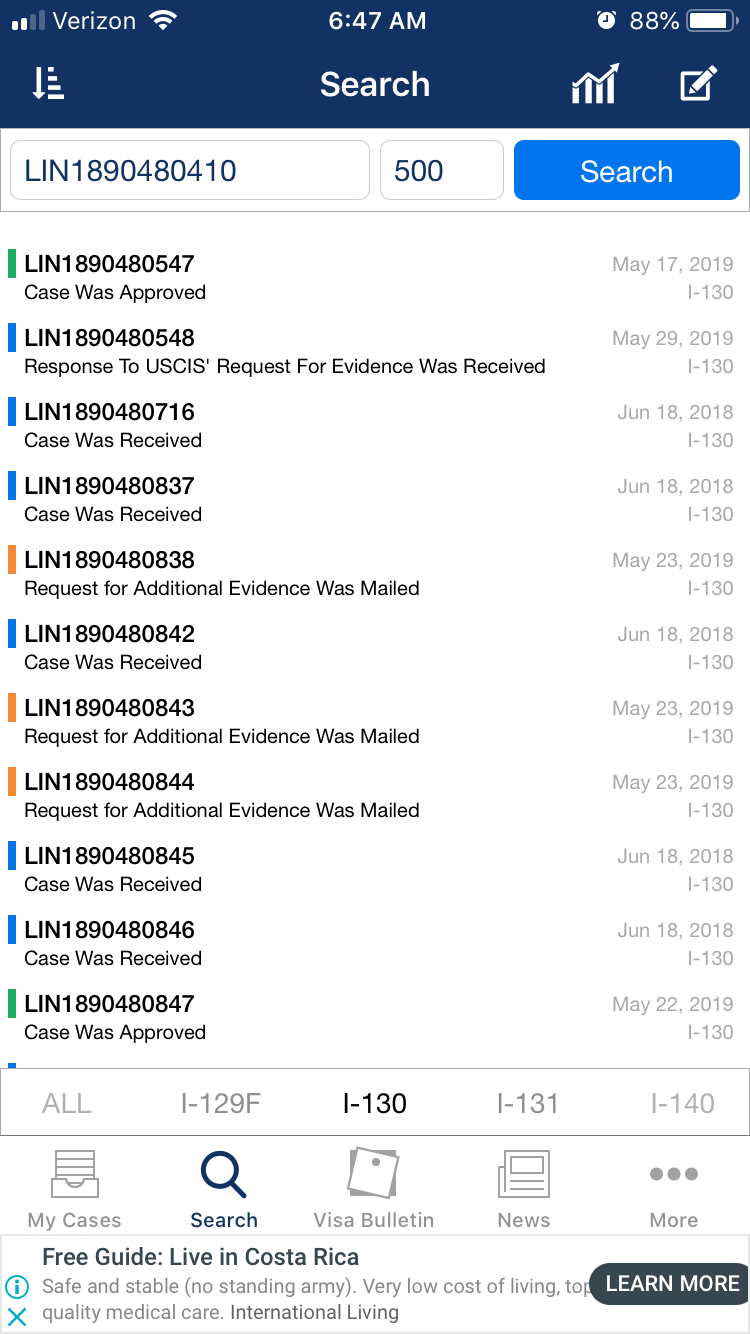Open the More tab
750x1334 pixels.
674,1187
